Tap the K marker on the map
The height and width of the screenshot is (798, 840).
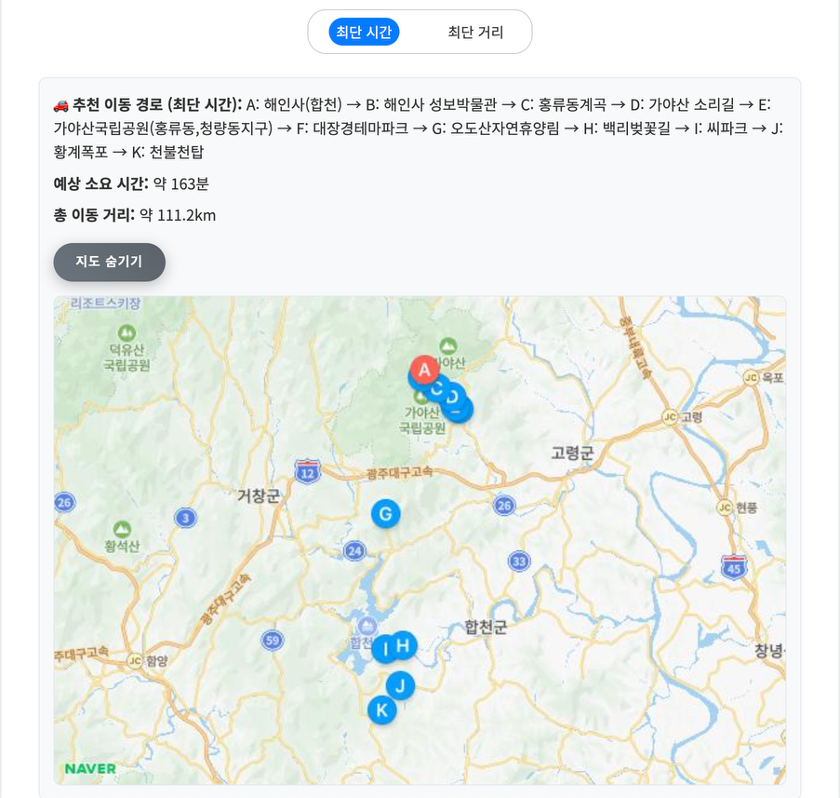pos(381,710)
